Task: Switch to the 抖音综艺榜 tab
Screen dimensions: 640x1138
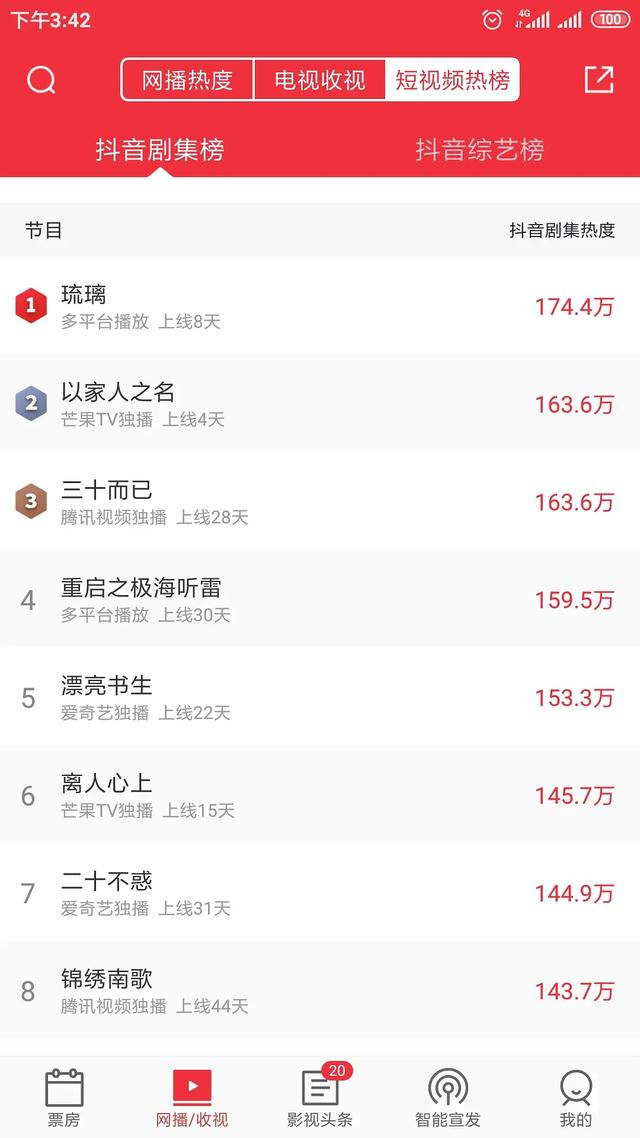Action: click(x=480, y=150)
